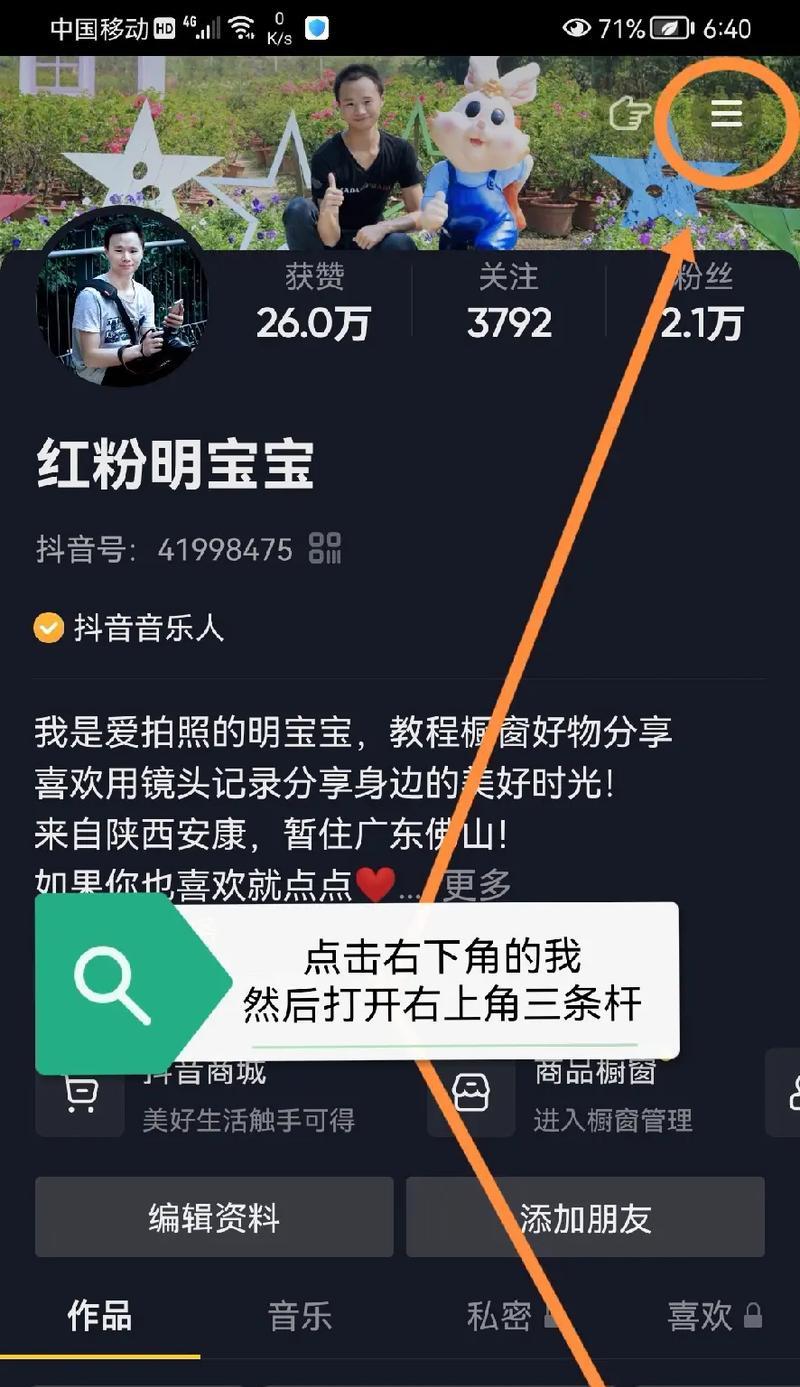Tap 编辑资料 to edit profile
Image resolution: width=800 pixels, height=1387 pixels.
pos(214,1217)
